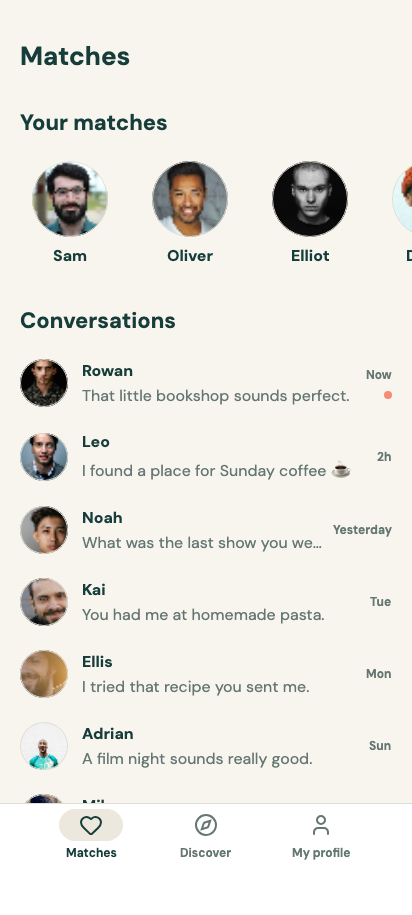The width and height of the screenshot is (412, 915).
Task: Open Sam's match profile
Action: (70, 212)
